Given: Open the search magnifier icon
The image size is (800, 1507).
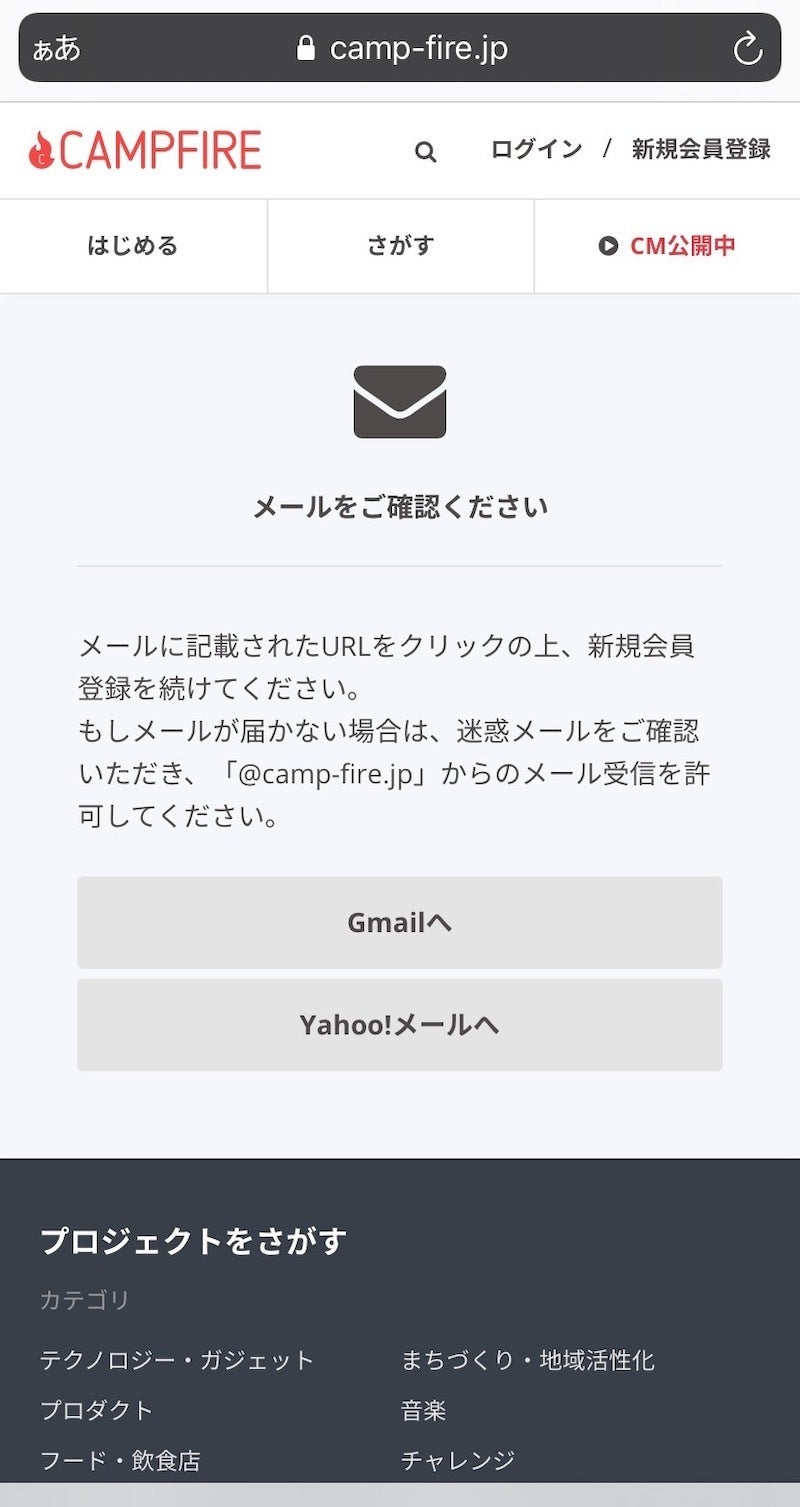Looking at the screenshot, I should (425, 152).
